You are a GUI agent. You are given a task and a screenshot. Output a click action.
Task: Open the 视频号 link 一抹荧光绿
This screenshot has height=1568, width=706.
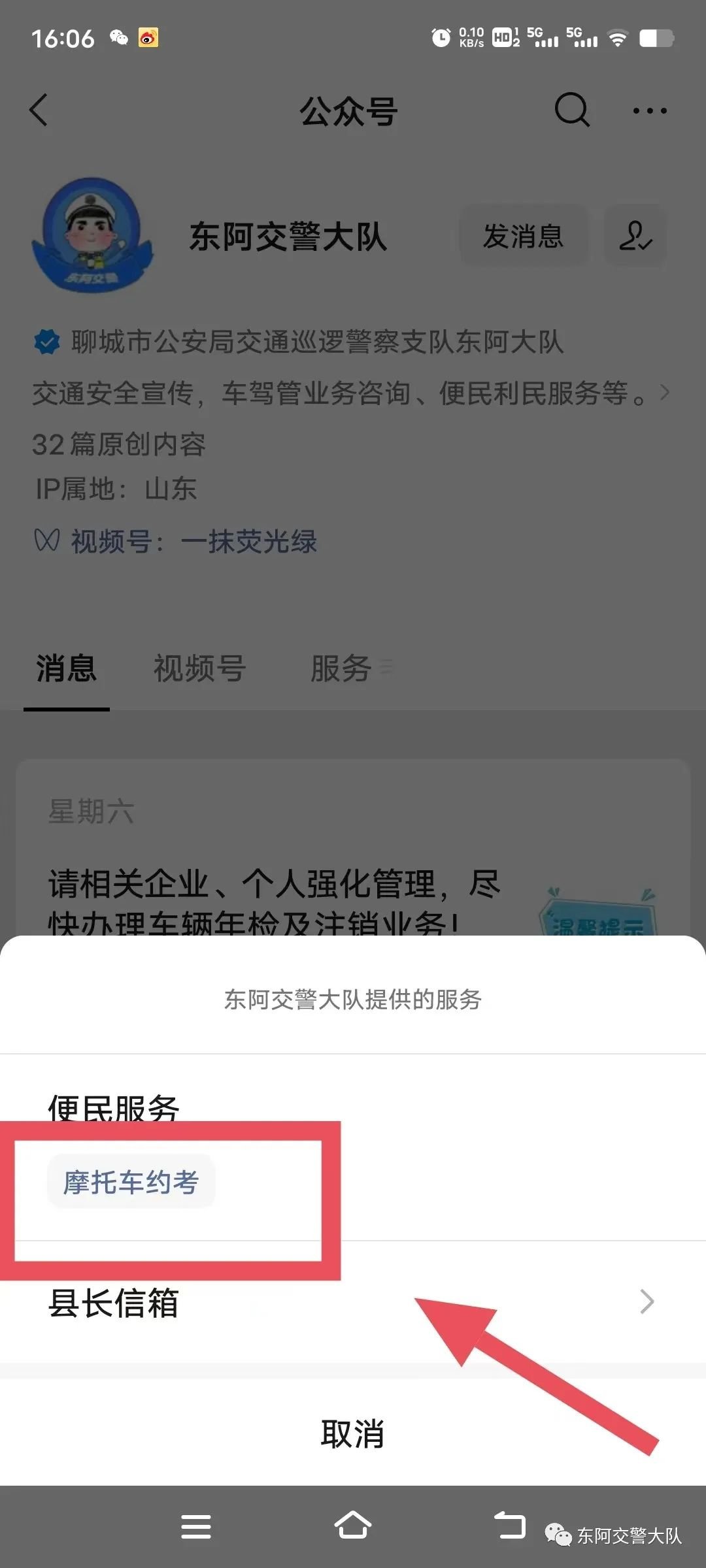tap(248, 542)
